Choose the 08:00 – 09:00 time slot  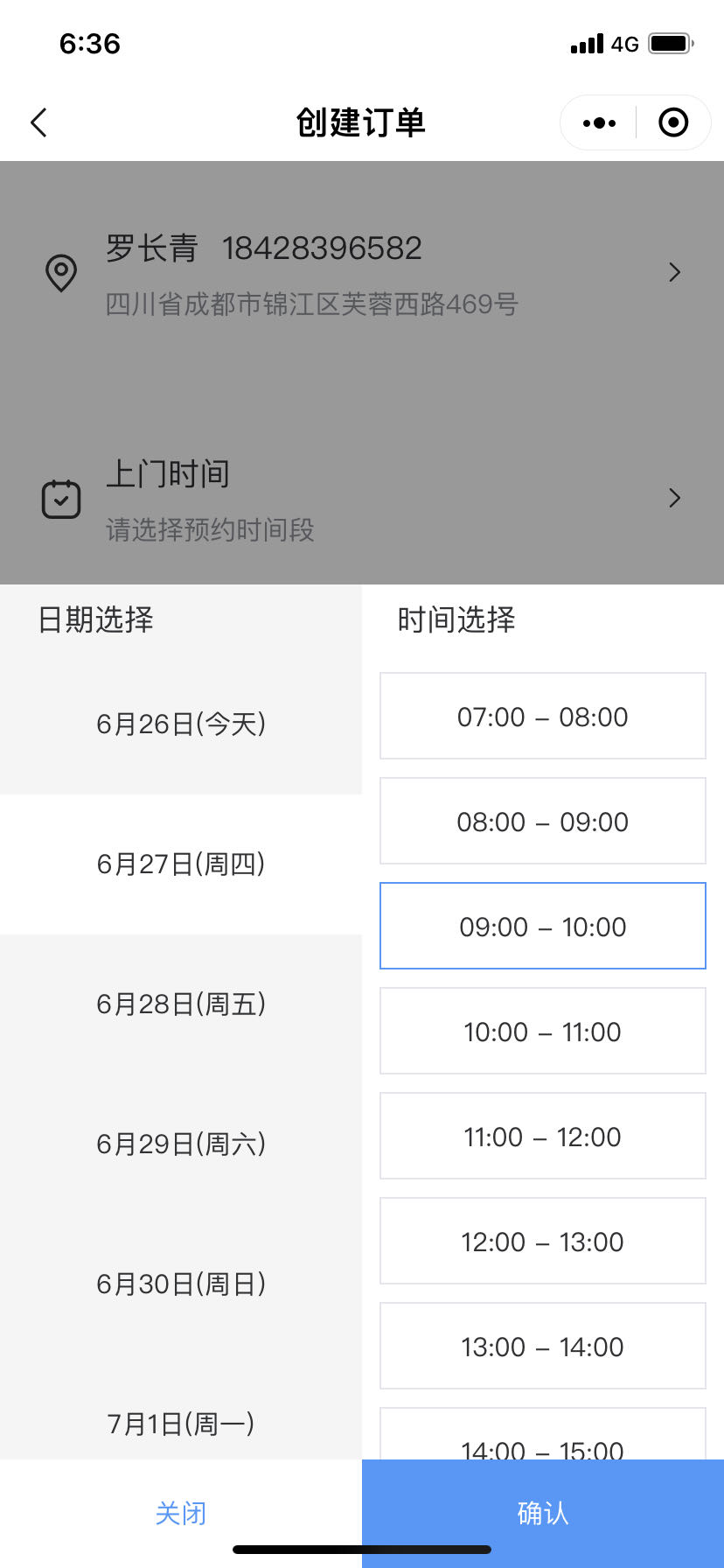click(x=543, y=821)
